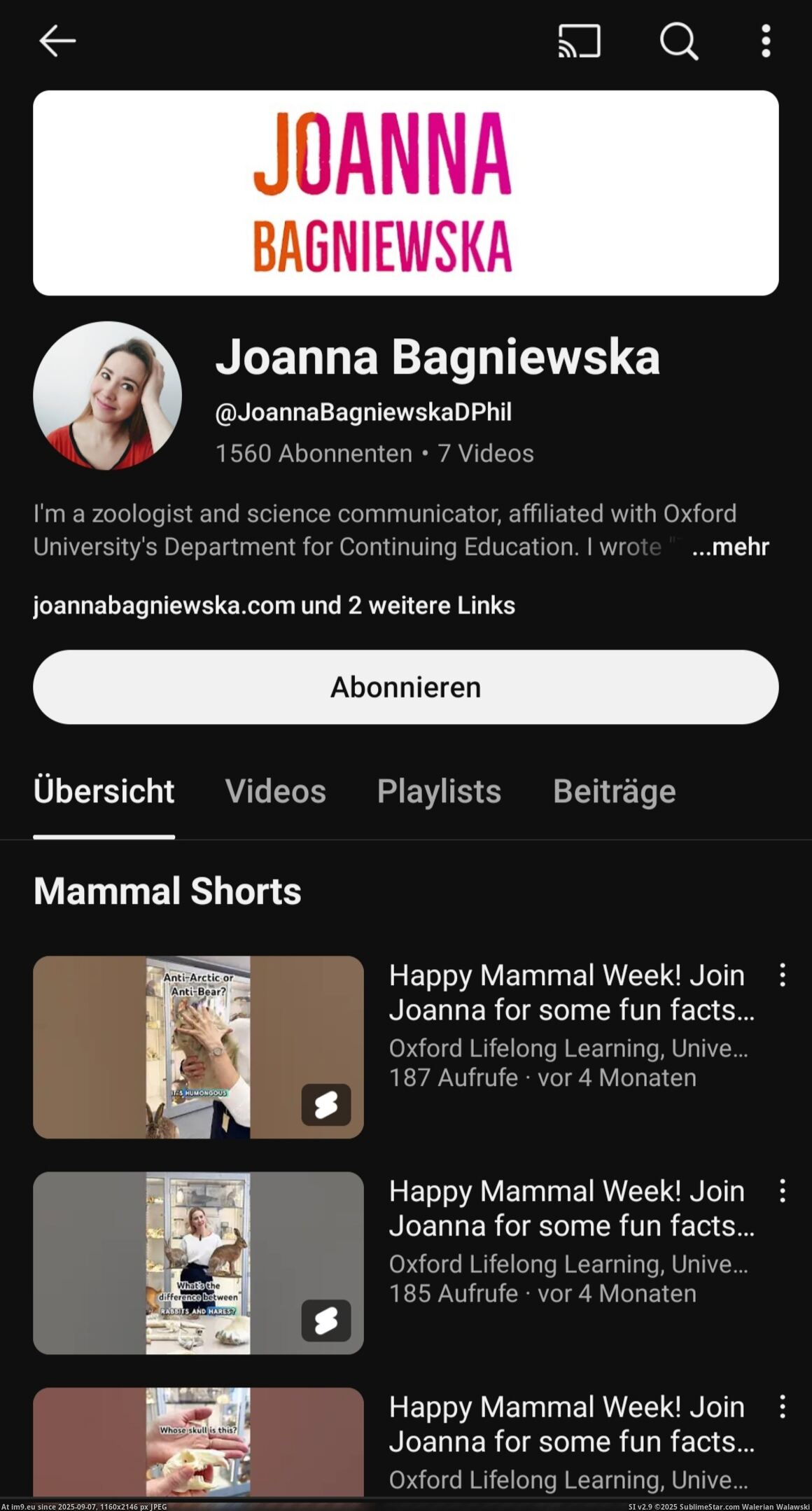Switch to the Beiträge tab
The width and height of the screenshot is (812, 1511).
tap(614, 791)
